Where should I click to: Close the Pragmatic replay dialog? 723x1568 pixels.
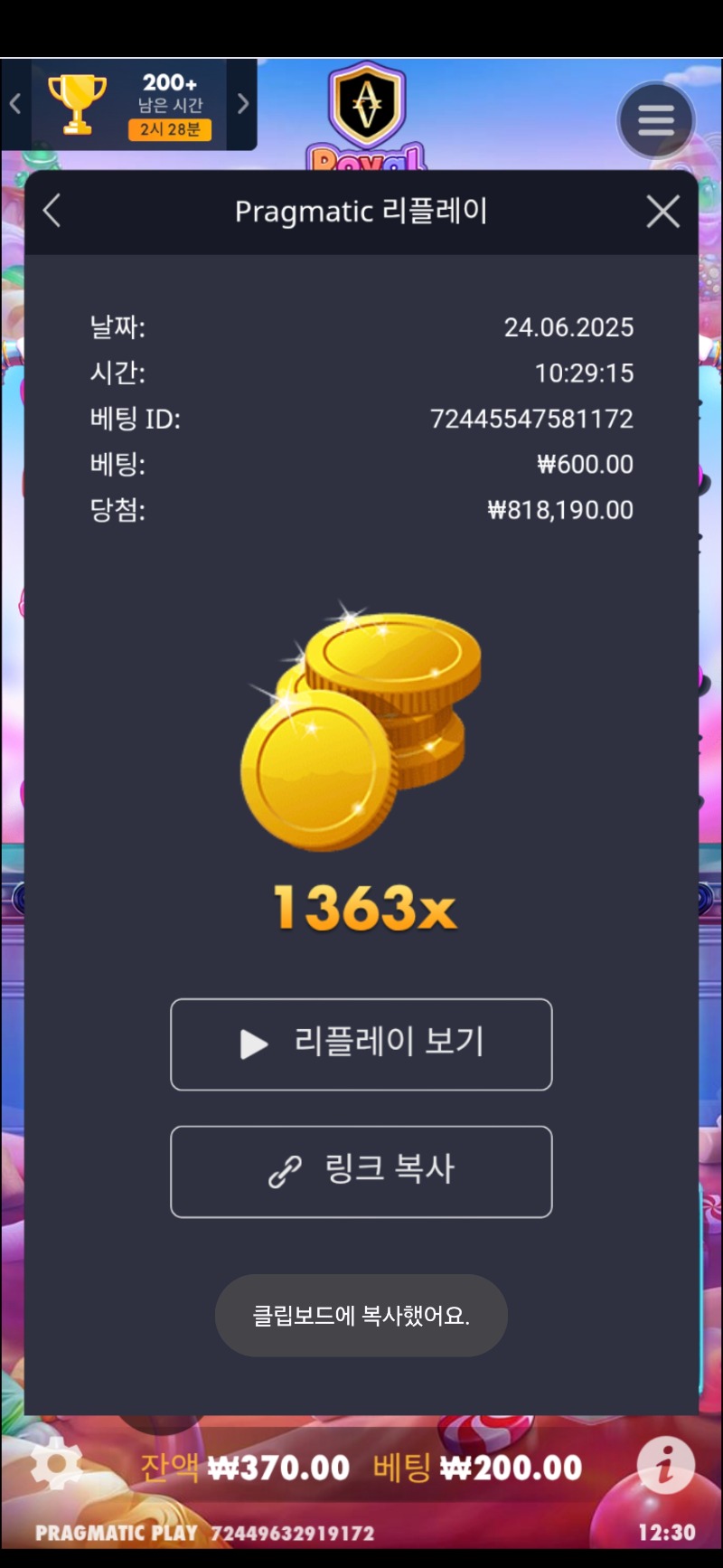662,212
